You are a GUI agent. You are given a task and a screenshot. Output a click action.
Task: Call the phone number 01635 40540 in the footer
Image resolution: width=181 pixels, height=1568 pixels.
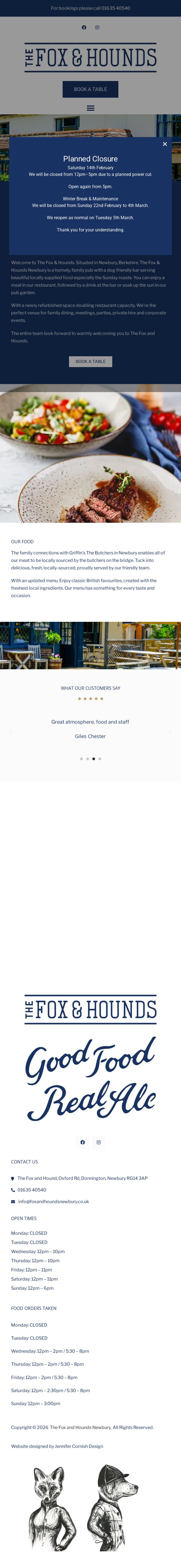[32, 1190]
